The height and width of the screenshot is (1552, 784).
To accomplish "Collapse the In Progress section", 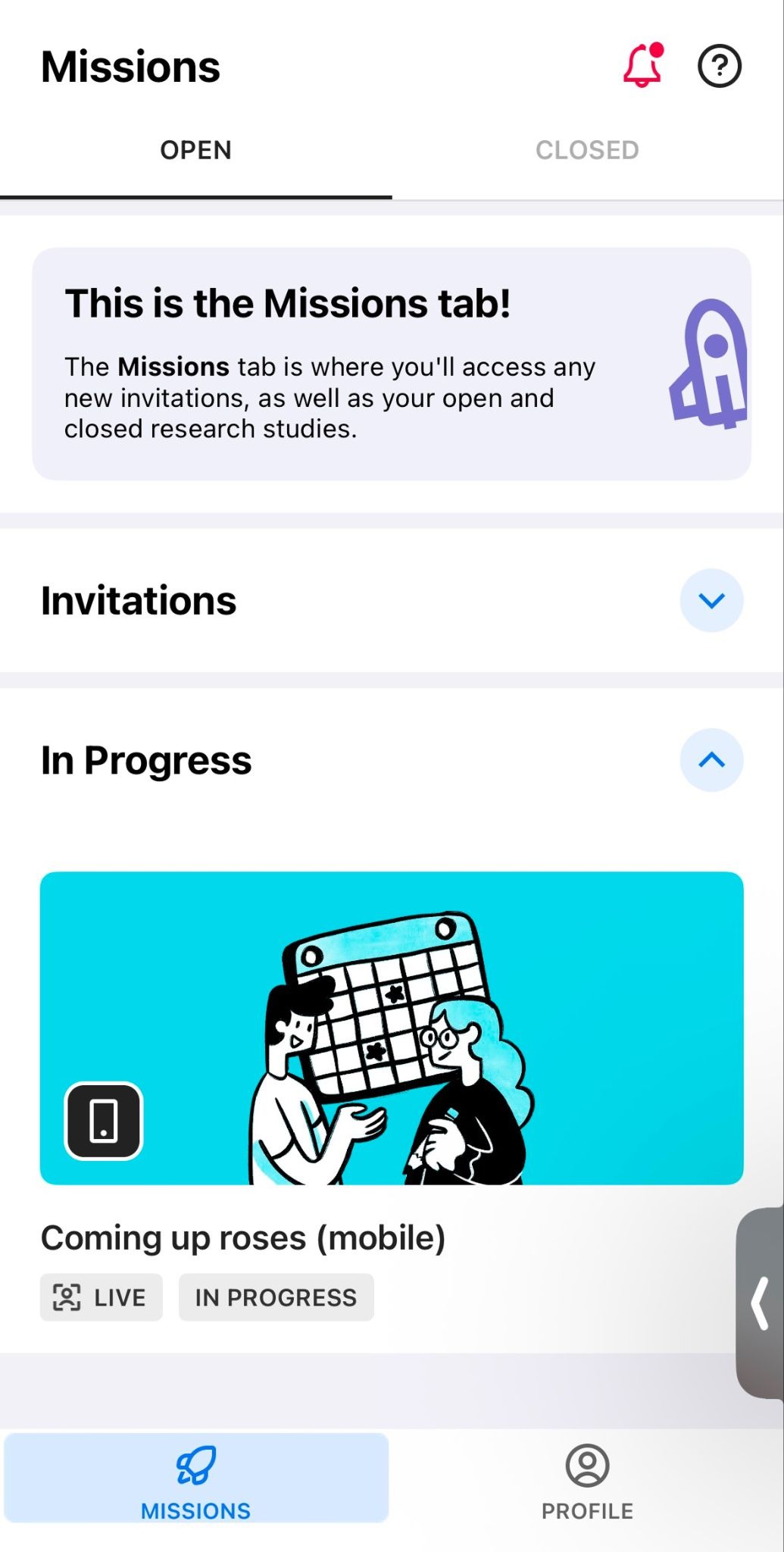I will pyautogui.click(x=711, y=760).
